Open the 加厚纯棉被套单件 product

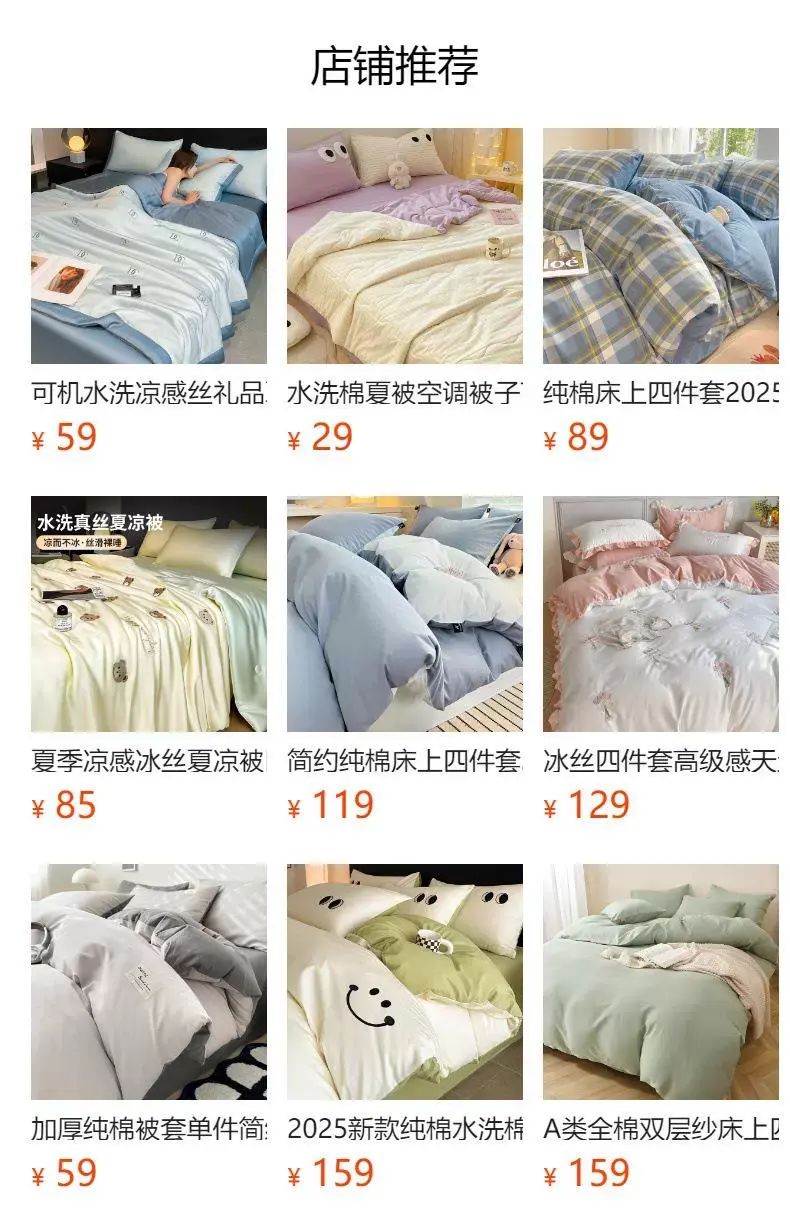click(149, 982)
